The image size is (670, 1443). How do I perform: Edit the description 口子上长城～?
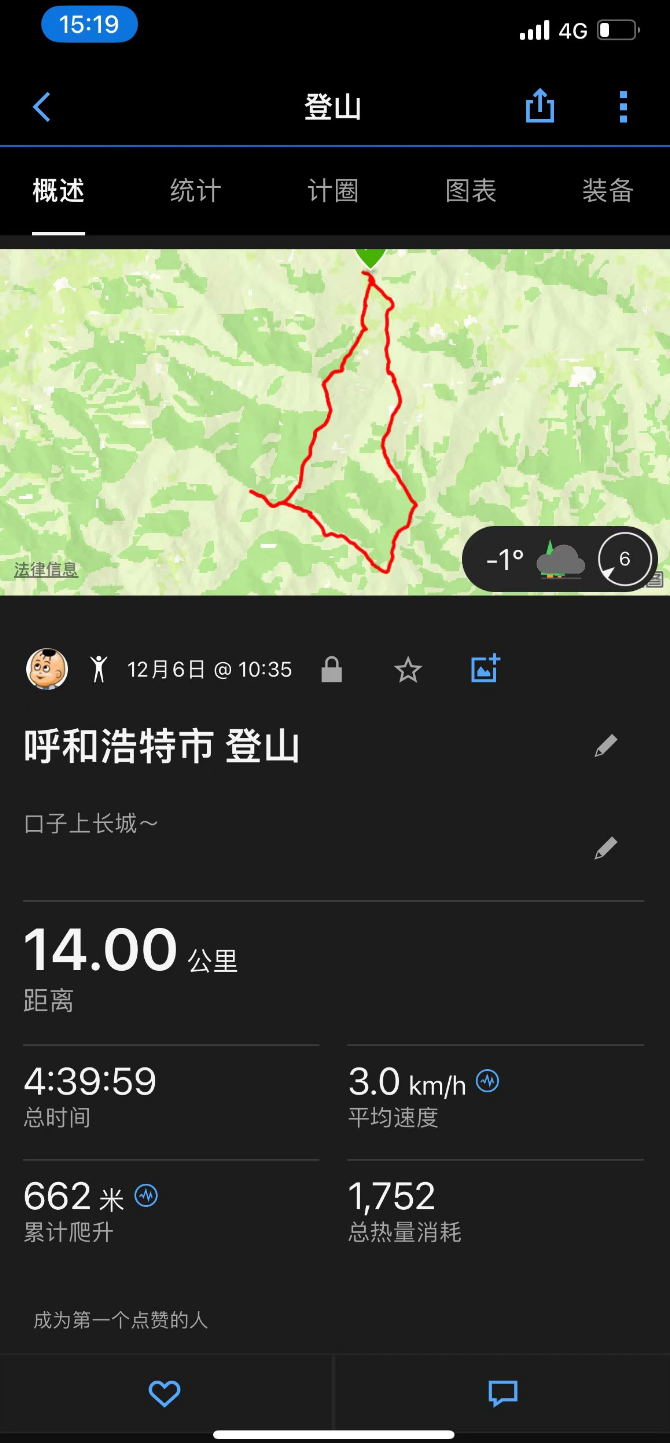click(x=606, y=849)
